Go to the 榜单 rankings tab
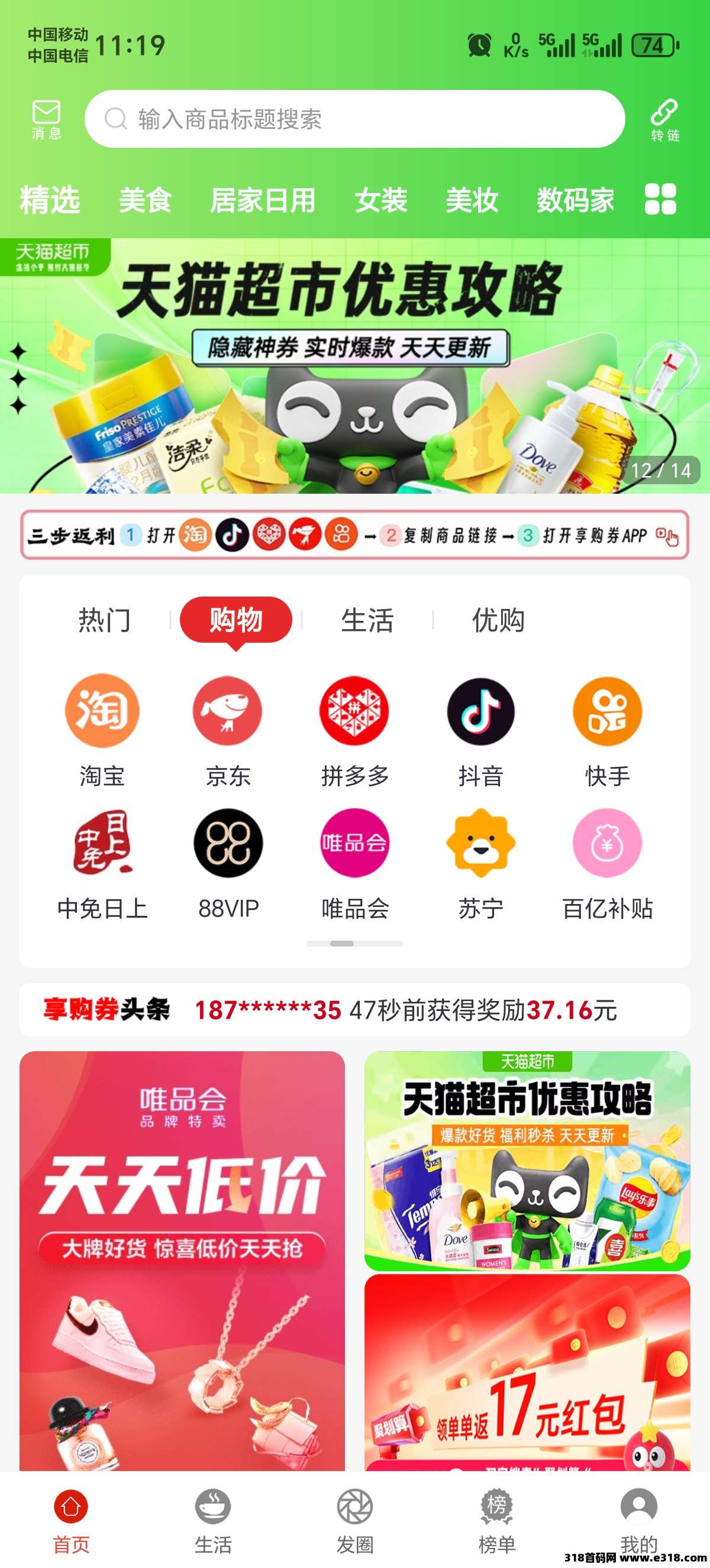This screenshot has width=710, height=1568. coord(496,1521)
